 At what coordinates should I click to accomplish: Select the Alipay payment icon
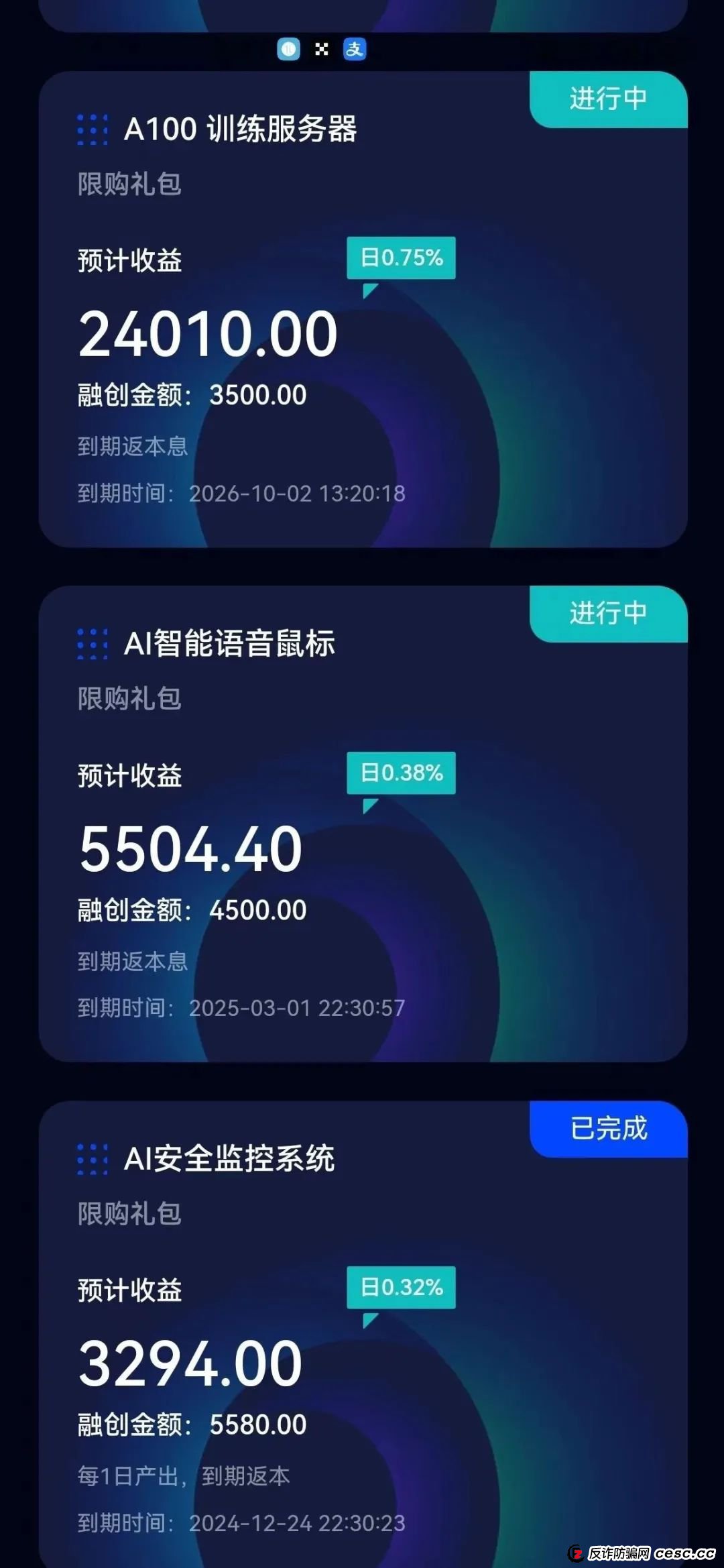[355, 50]
